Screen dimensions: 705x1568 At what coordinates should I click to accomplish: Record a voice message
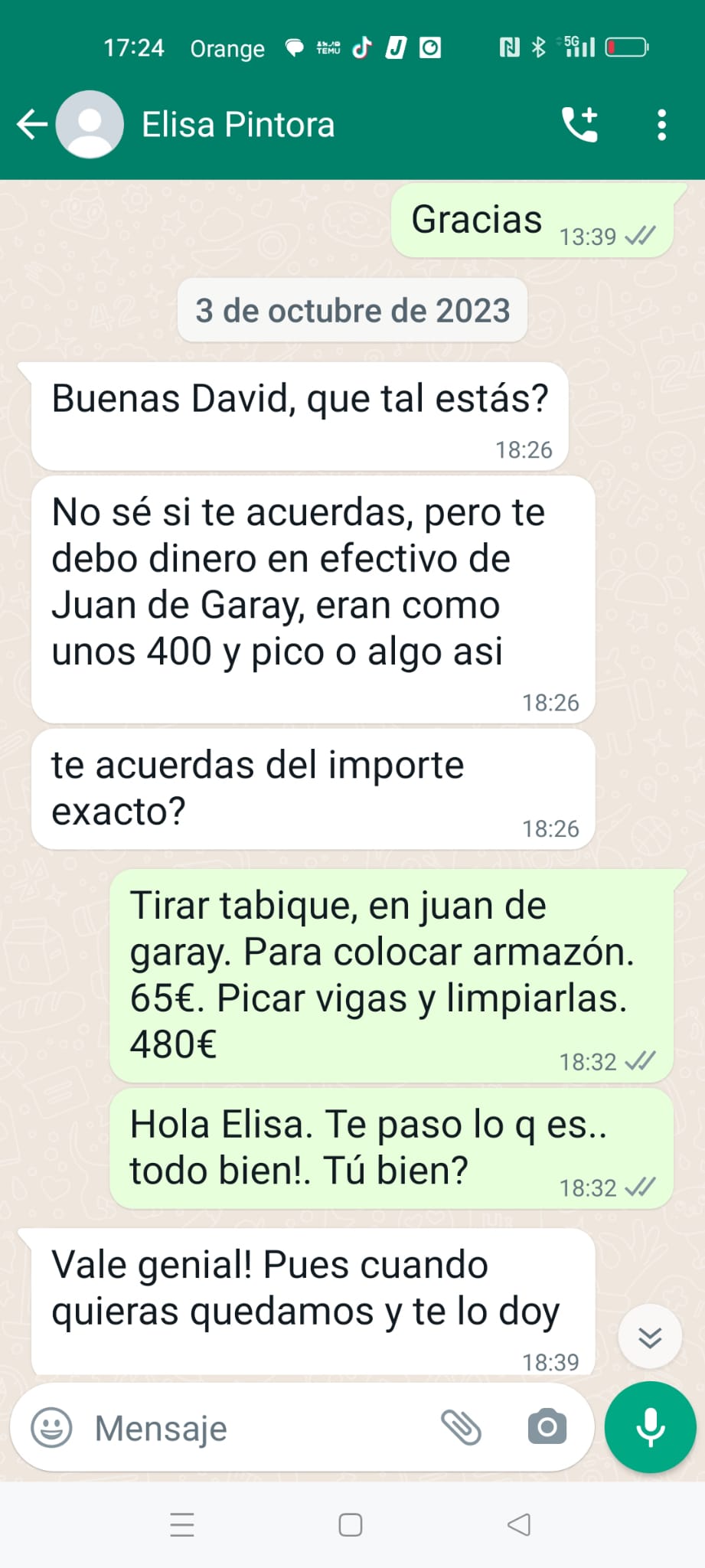point(650,1427)
